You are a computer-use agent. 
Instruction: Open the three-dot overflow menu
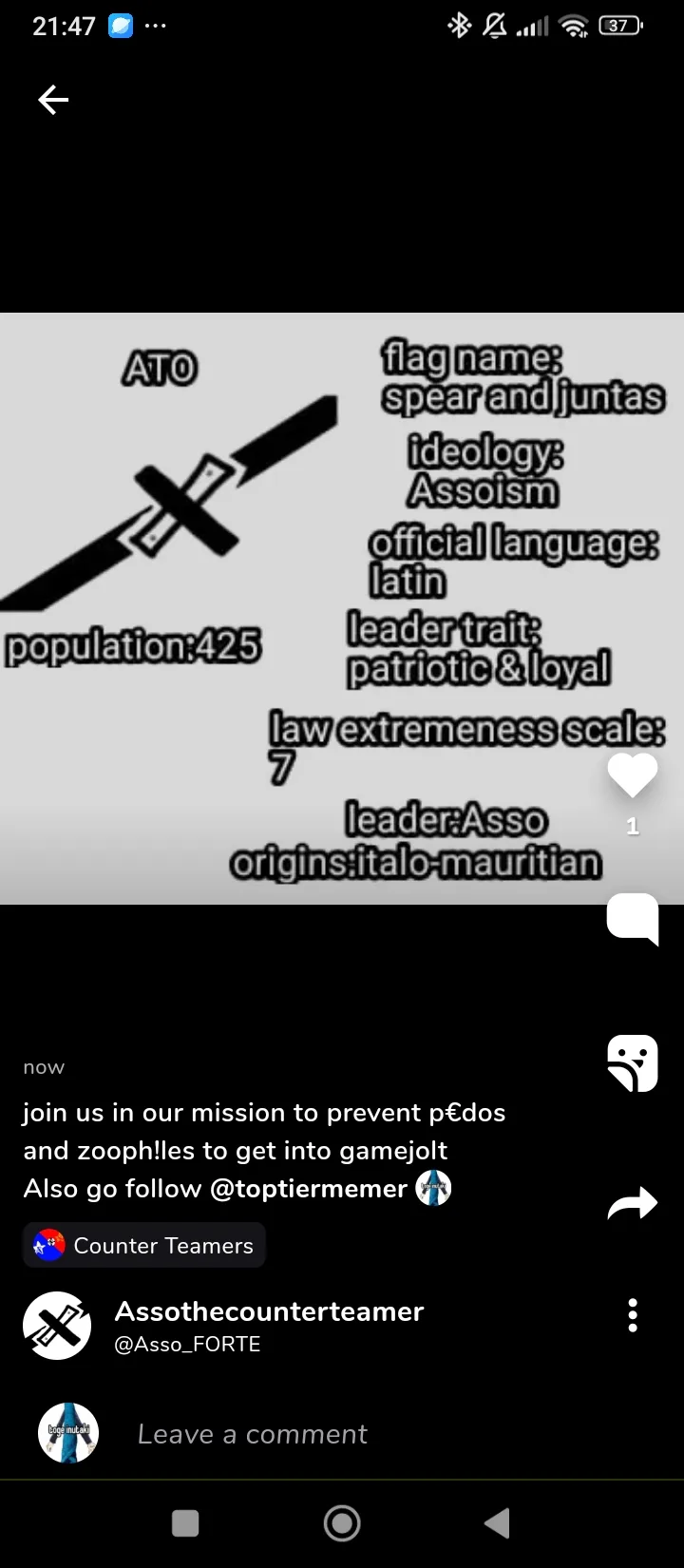[633, 1315]
